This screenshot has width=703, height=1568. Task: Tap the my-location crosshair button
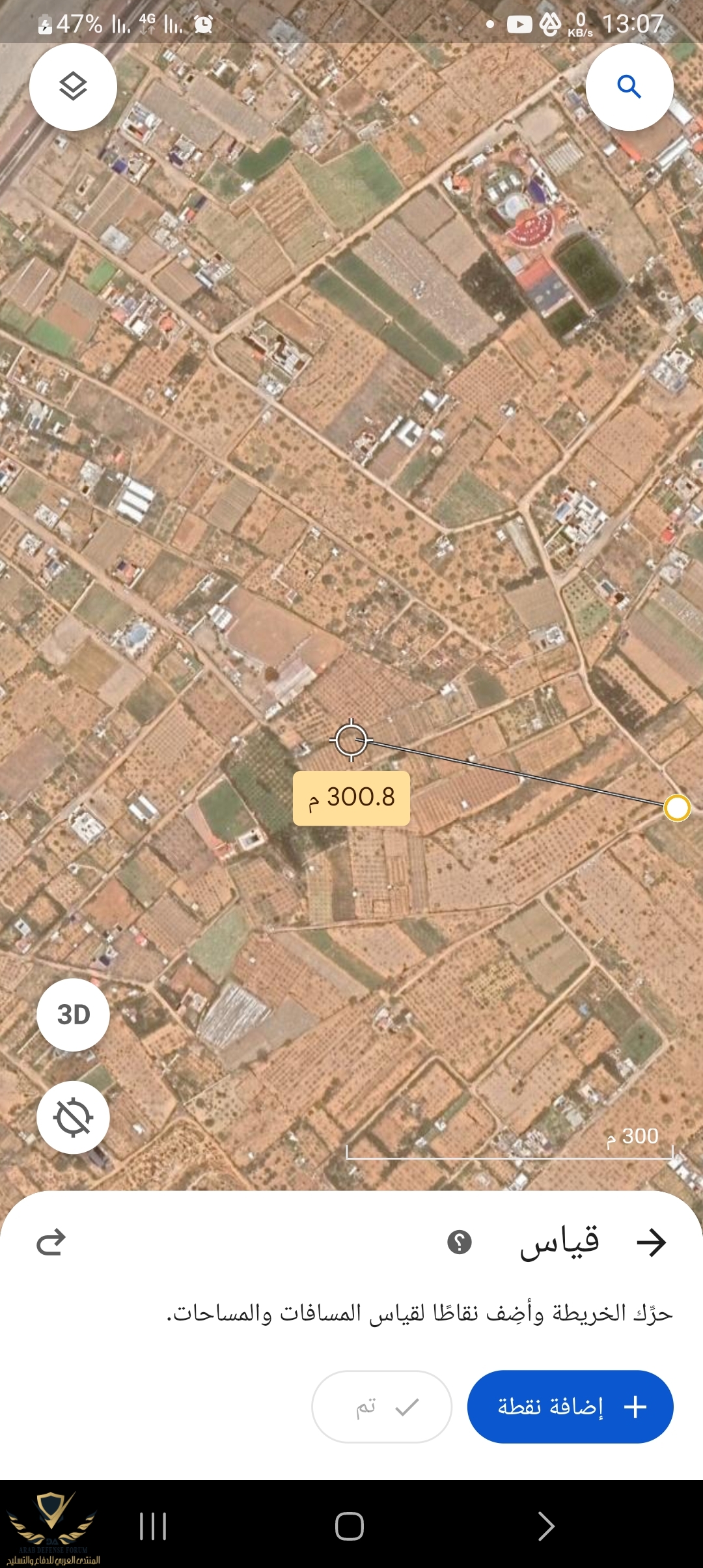73,1117
